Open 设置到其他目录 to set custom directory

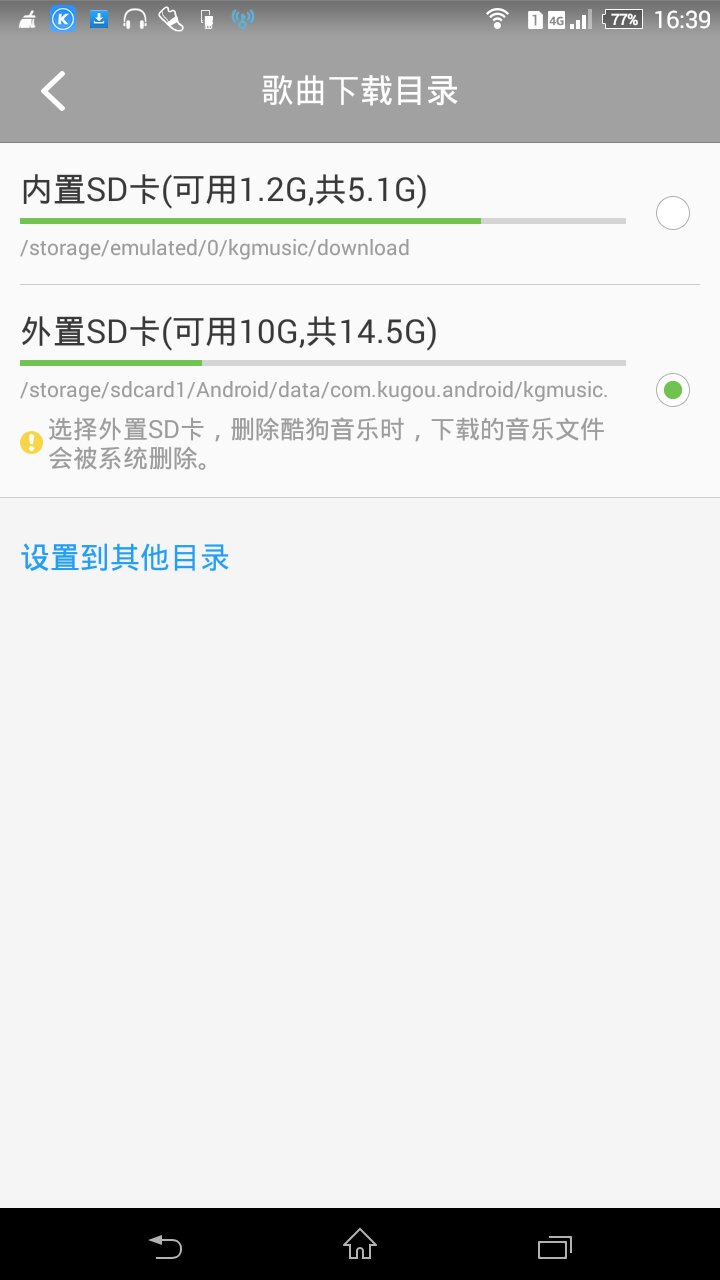click(124, 557)
